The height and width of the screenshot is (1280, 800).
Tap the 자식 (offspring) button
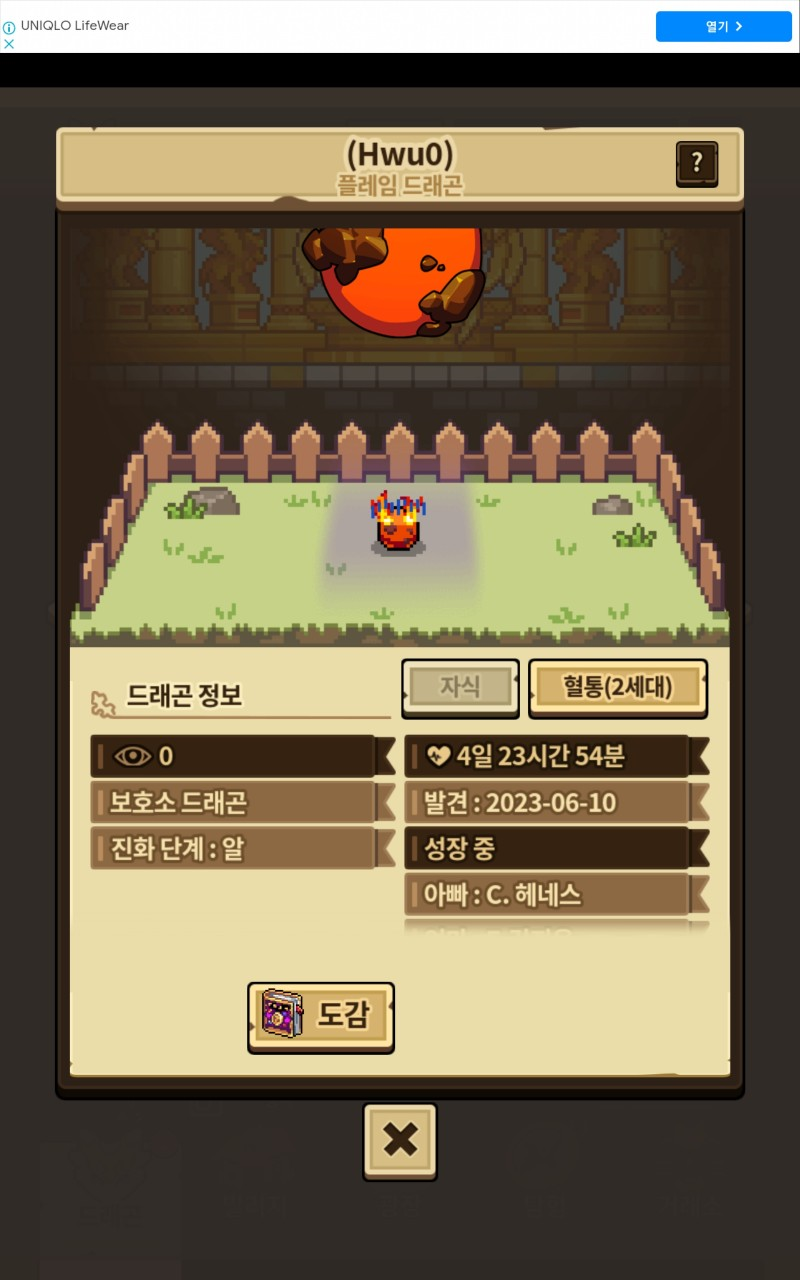[x=460, y=687]
